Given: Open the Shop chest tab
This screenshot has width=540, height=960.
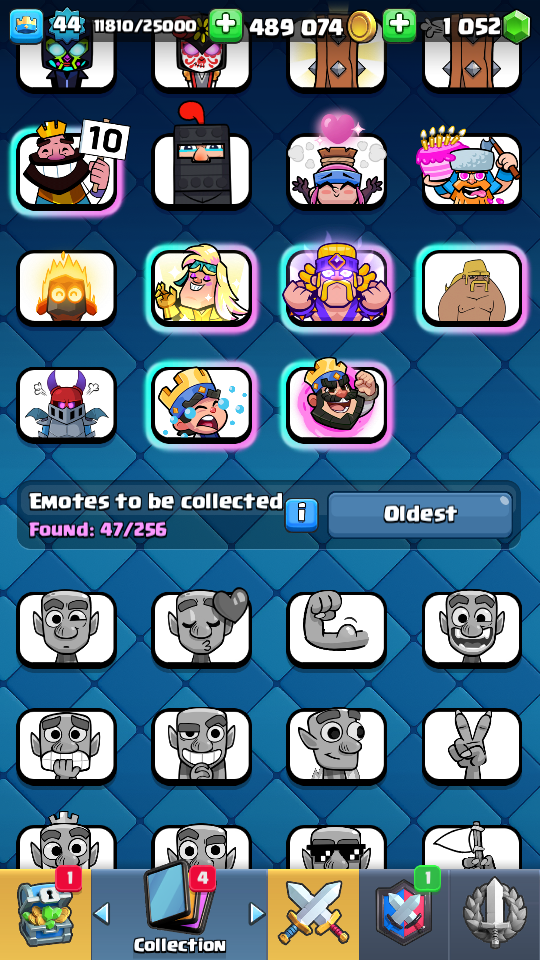Looking at the screenshot, I should (x=45, y=914).
